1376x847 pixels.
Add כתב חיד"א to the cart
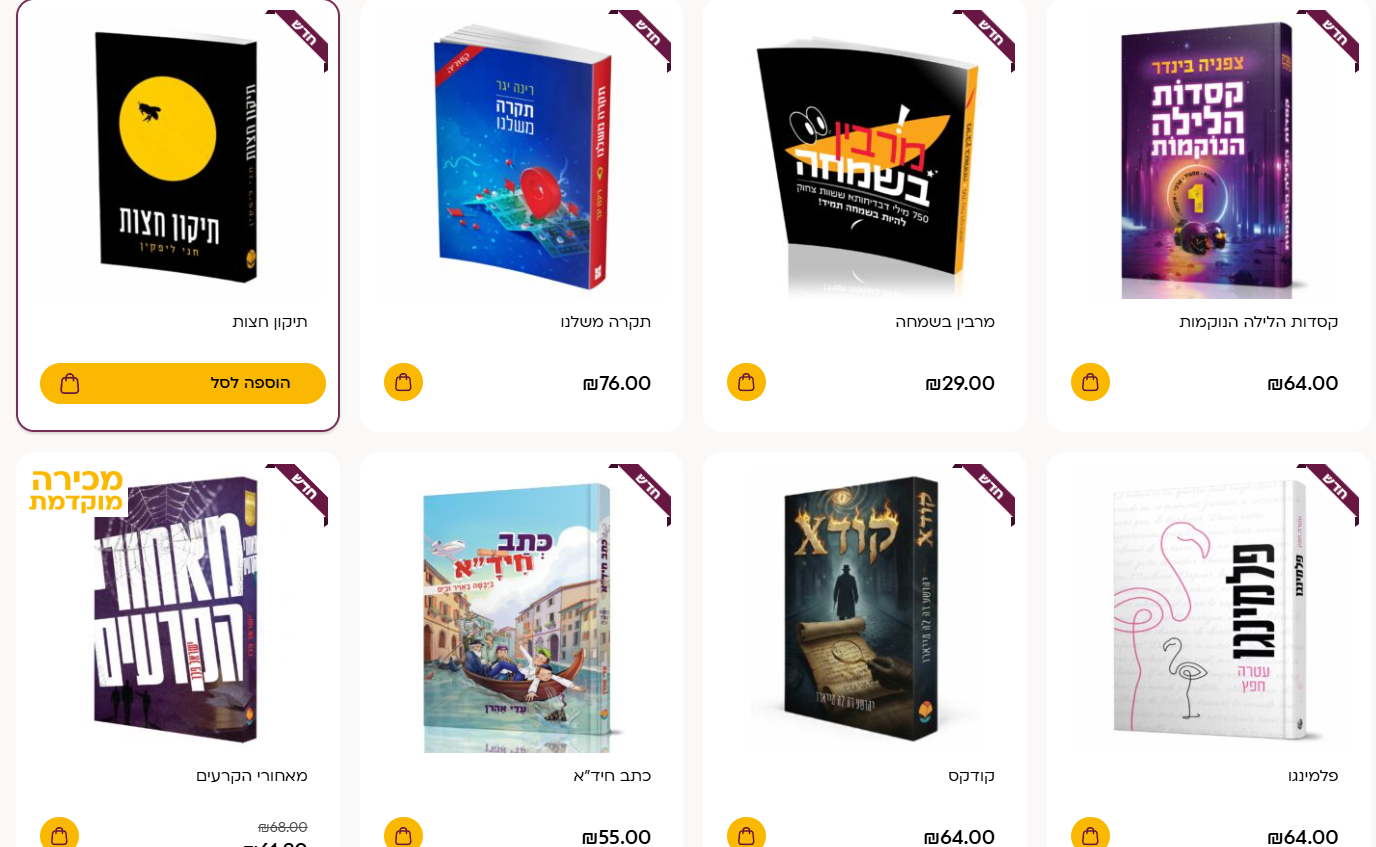[x=403, y=835]
